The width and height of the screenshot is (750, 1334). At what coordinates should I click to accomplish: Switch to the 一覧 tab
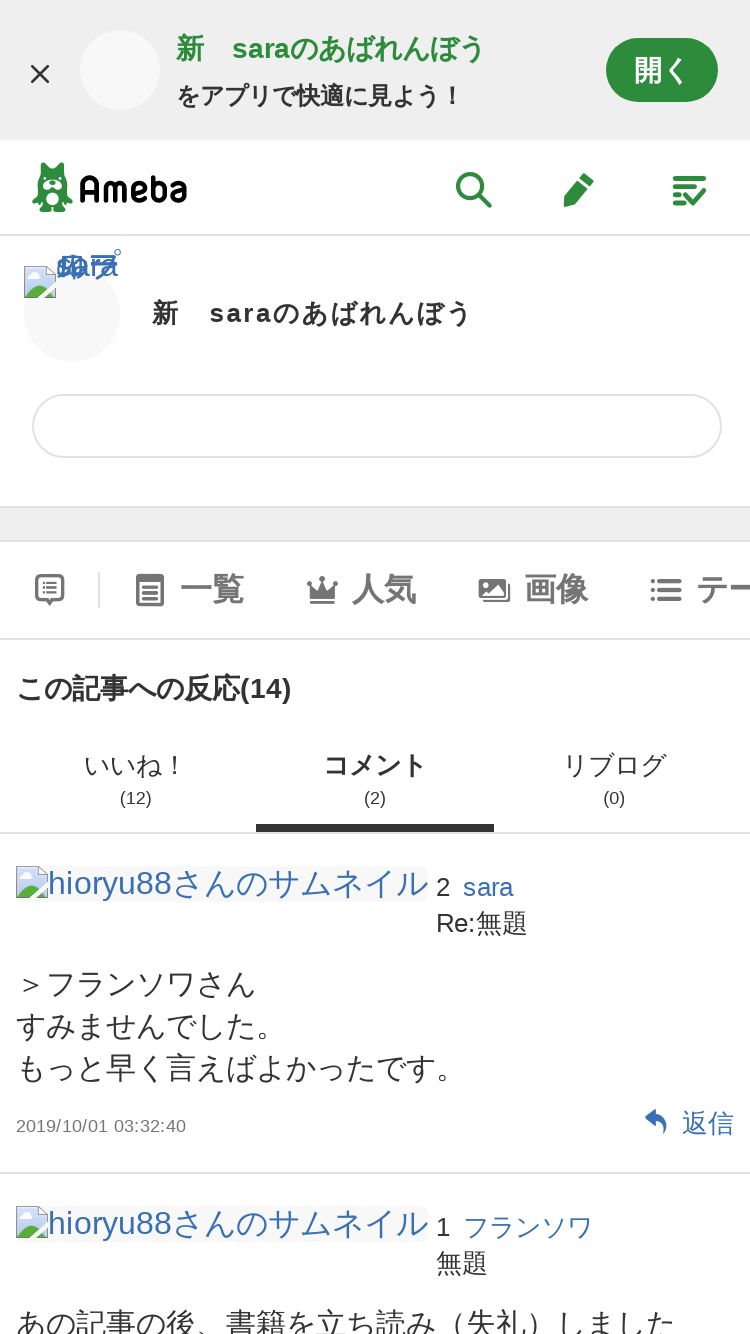click(190, 589)
